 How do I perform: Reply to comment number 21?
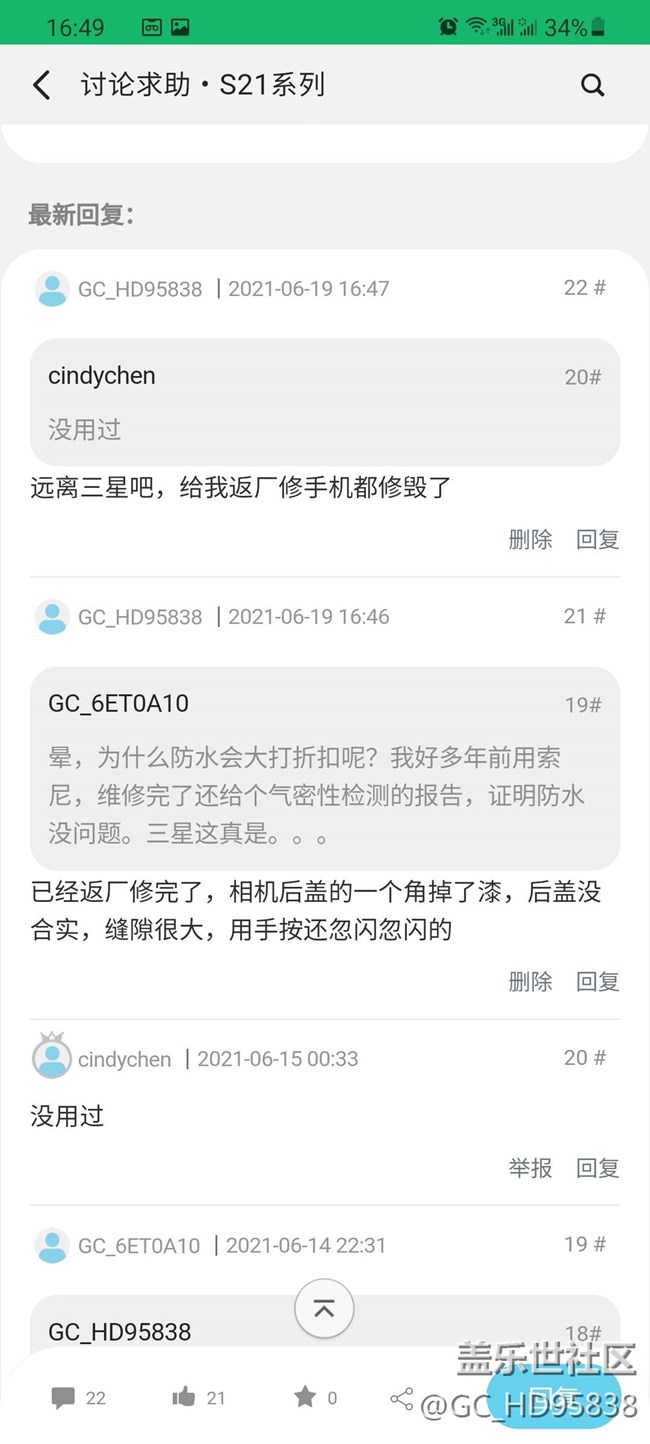point(598,981)
